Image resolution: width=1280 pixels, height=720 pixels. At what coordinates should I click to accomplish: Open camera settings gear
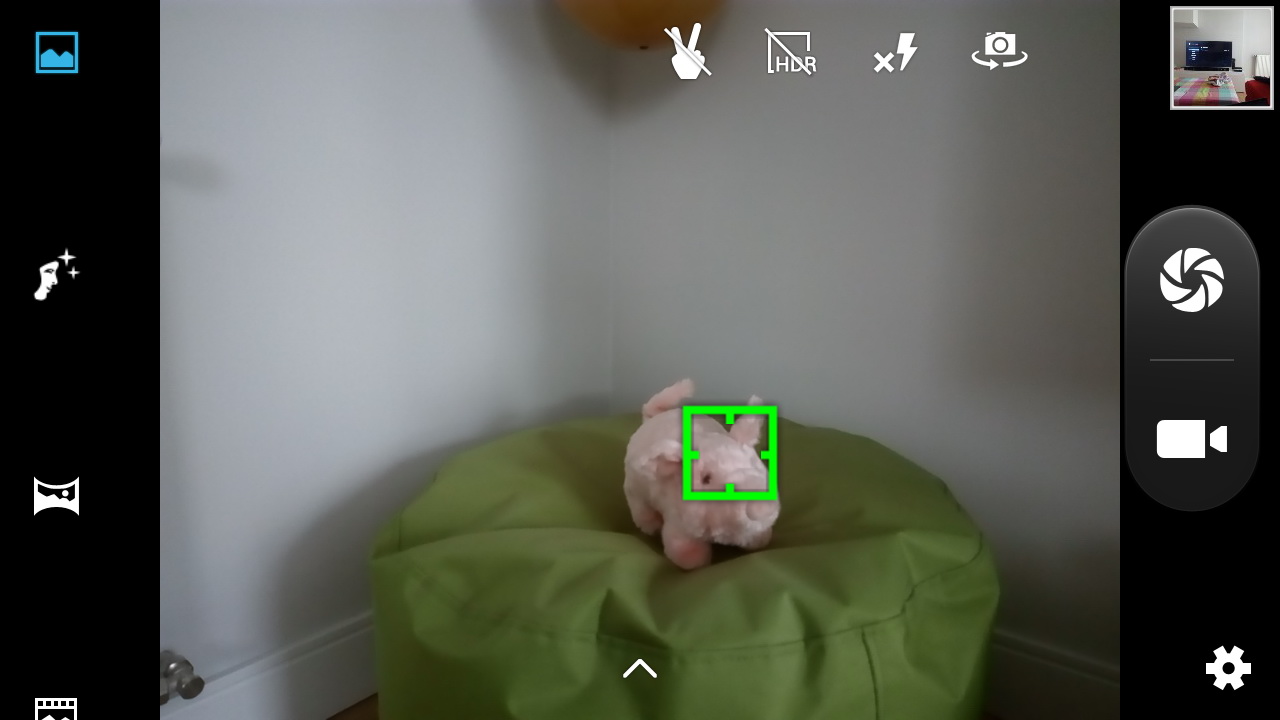tap(1228, 667)
